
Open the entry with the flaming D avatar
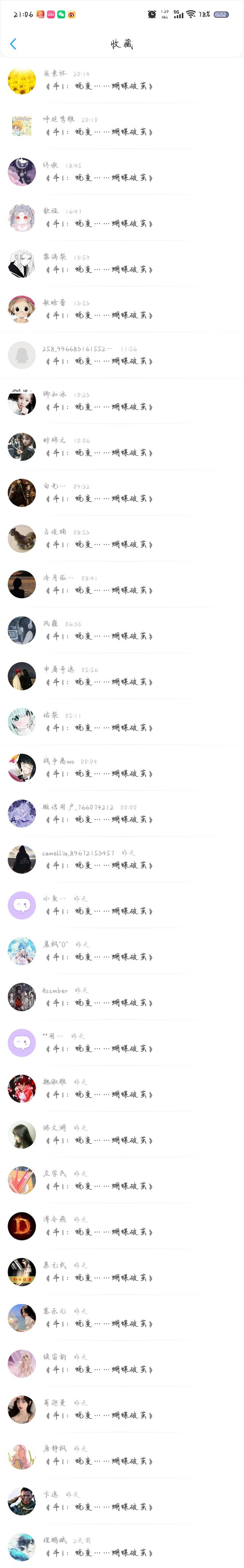click(122, 1227)
